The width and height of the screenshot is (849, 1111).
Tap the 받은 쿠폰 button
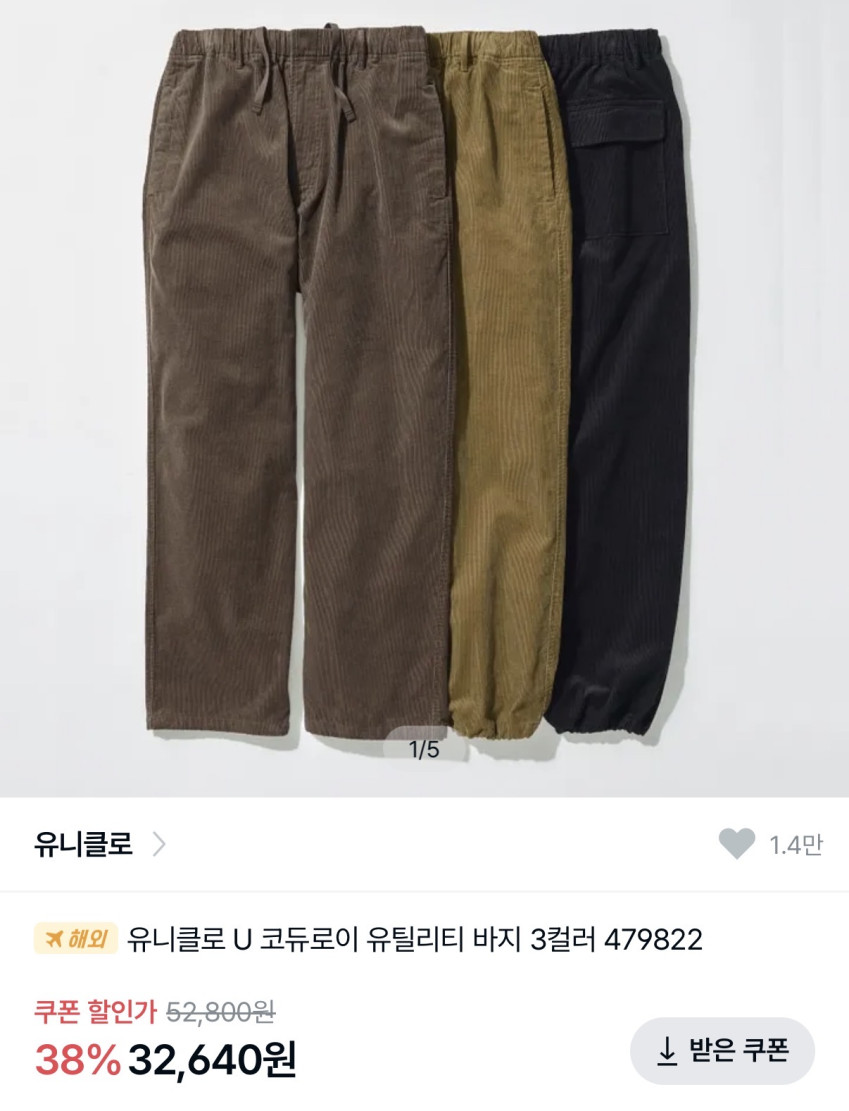pos(722,1051)
